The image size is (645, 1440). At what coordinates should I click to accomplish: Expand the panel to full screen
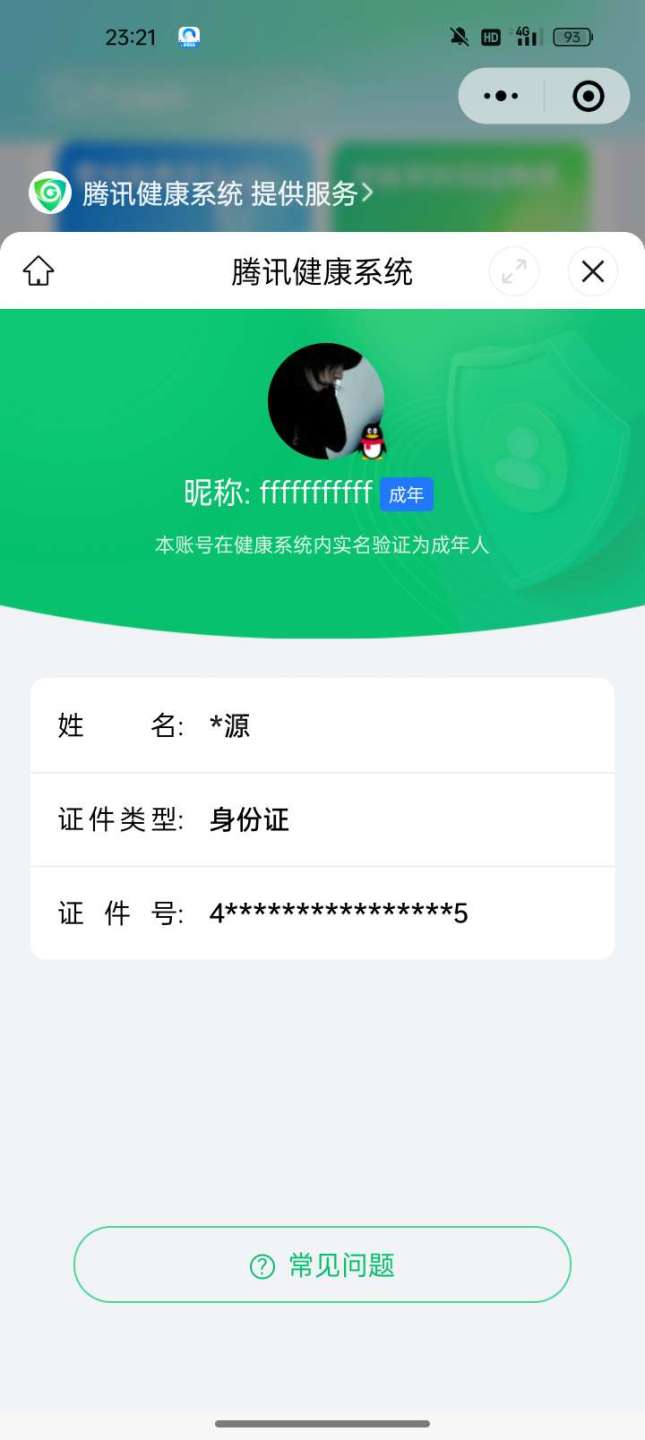point(514,271)
